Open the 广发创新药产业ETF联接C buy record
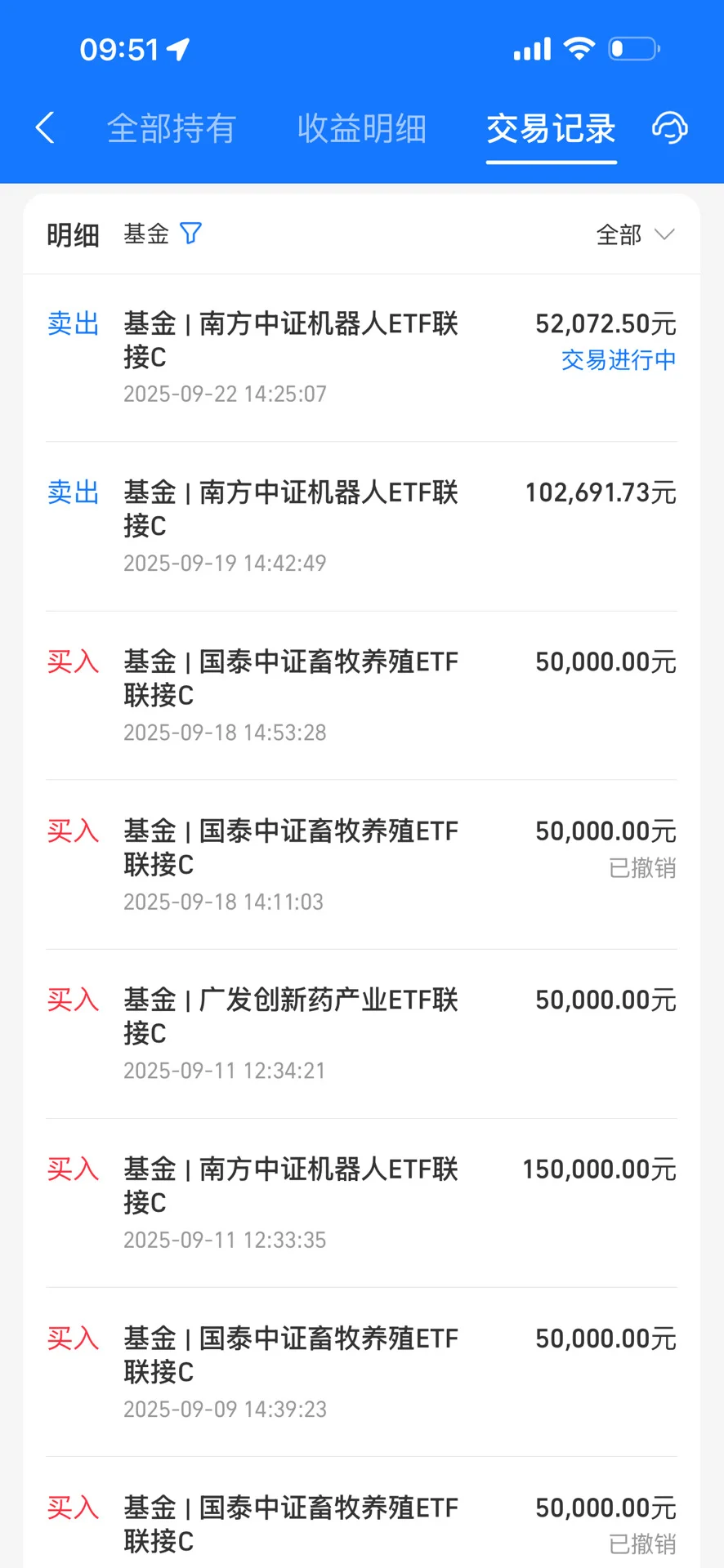 (x=361, y=1034)
